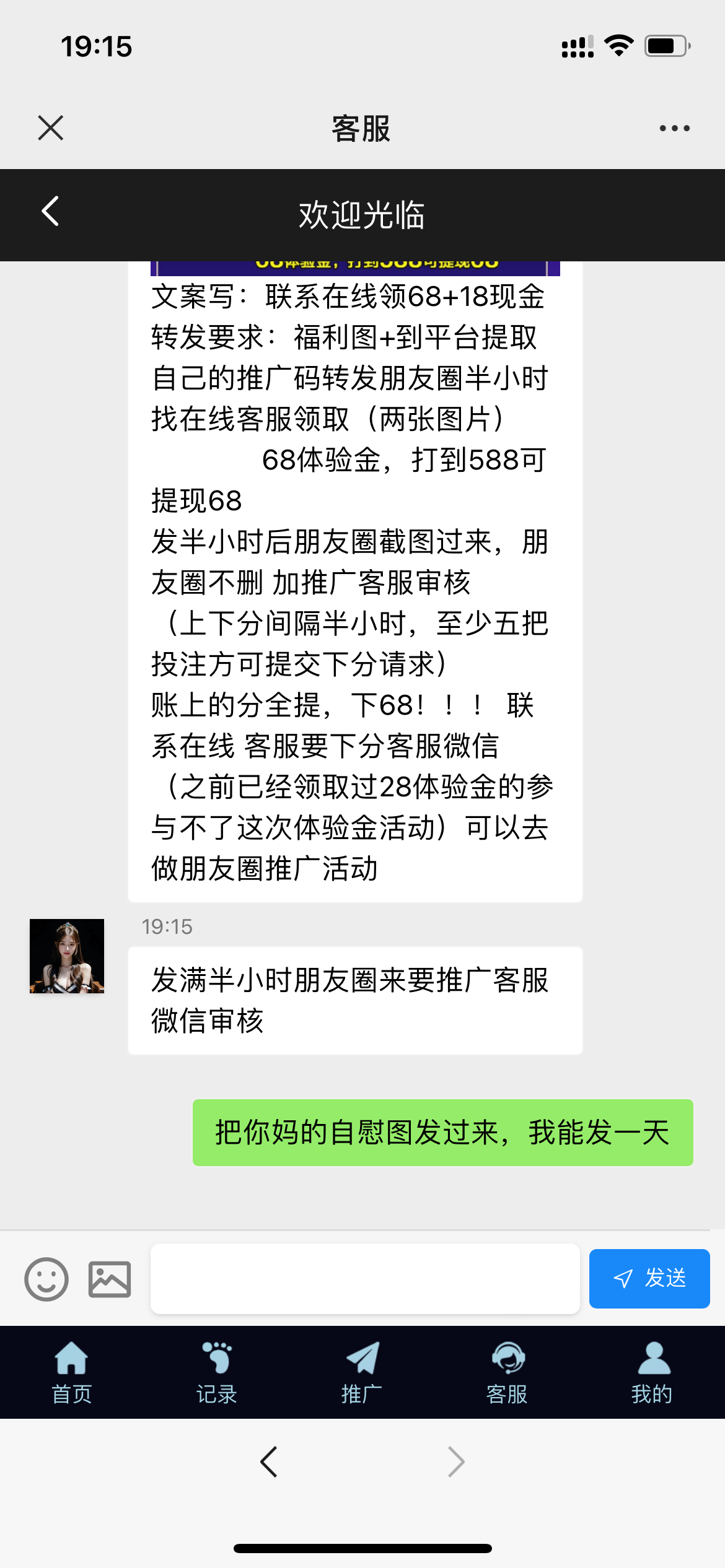This screenshot has height=1568, width=725.
Task: Switch to the 首页 tab
Action: tap(72, 1372)
